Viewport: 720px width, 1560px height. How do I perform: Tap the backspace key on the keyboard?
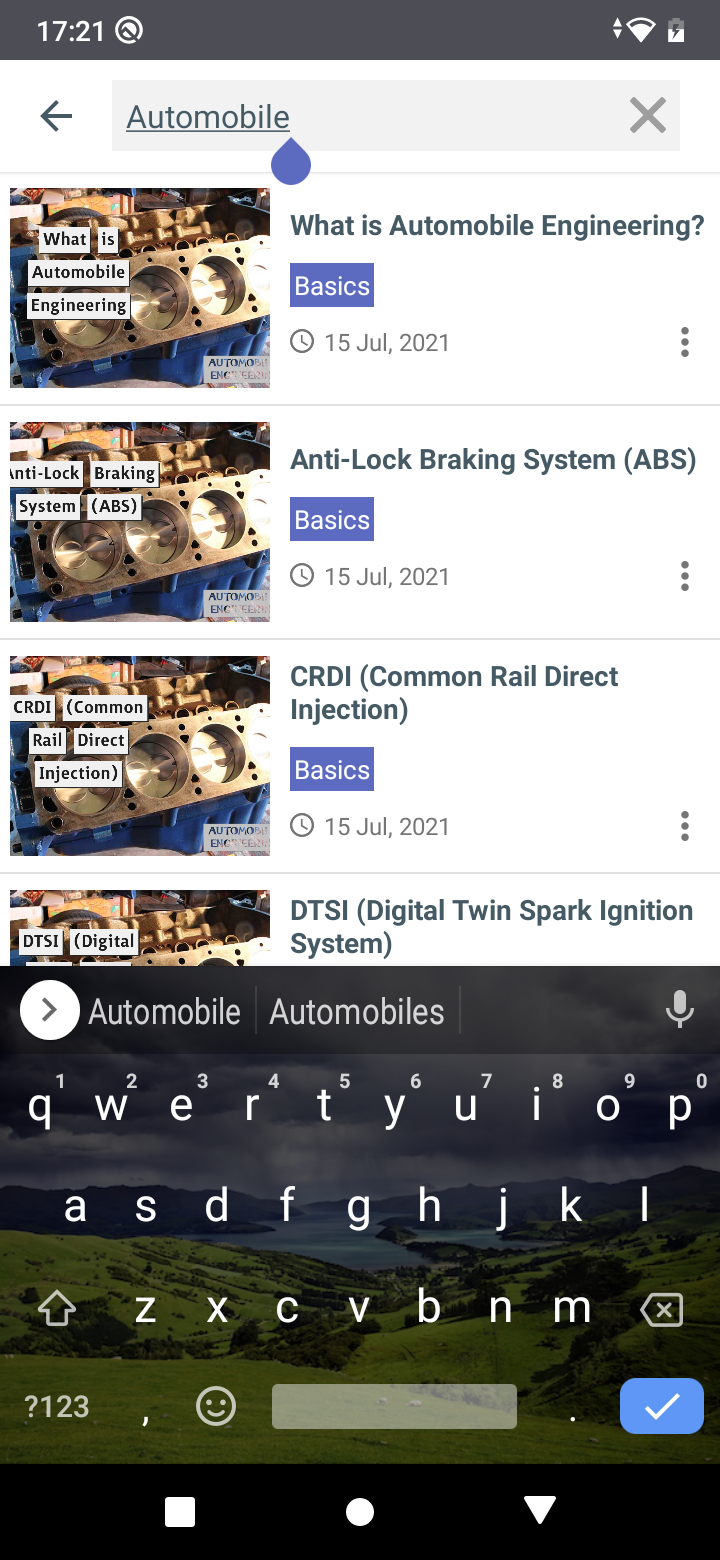pyautogui.click(x=661, y=1308)
